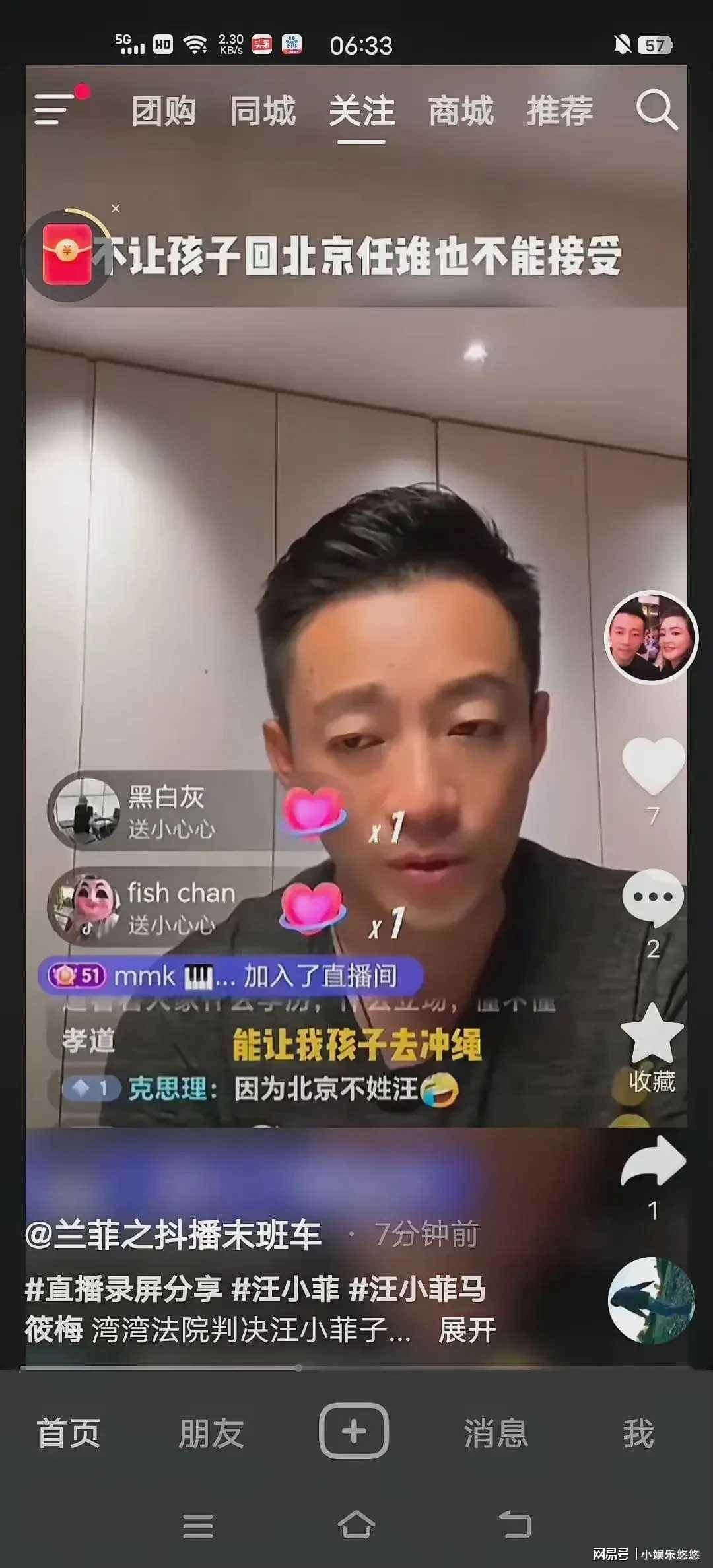Expand the caption with 展开

467,1330
